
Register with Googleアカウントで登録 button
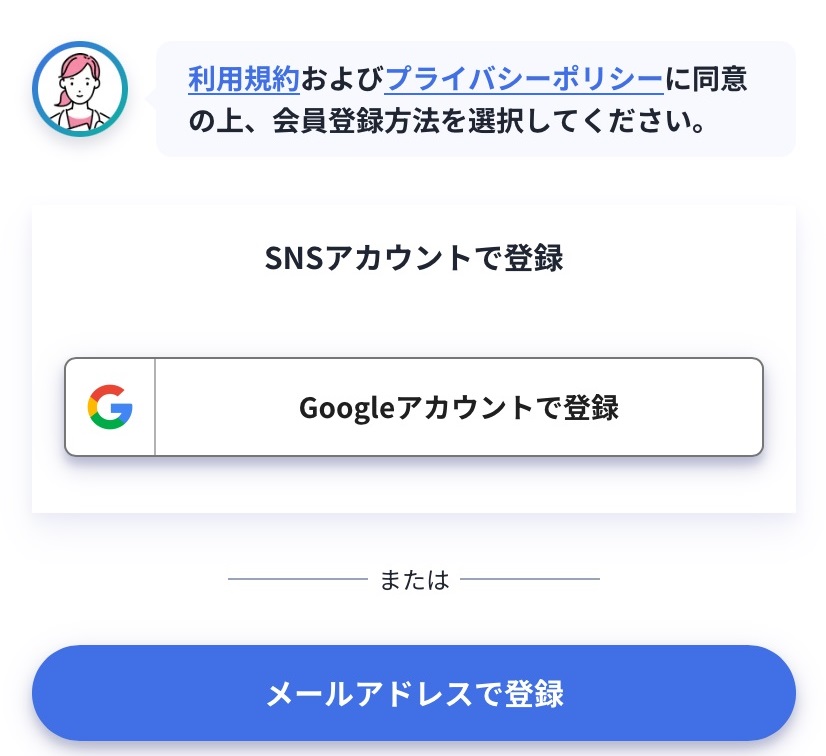pos(414,408)
